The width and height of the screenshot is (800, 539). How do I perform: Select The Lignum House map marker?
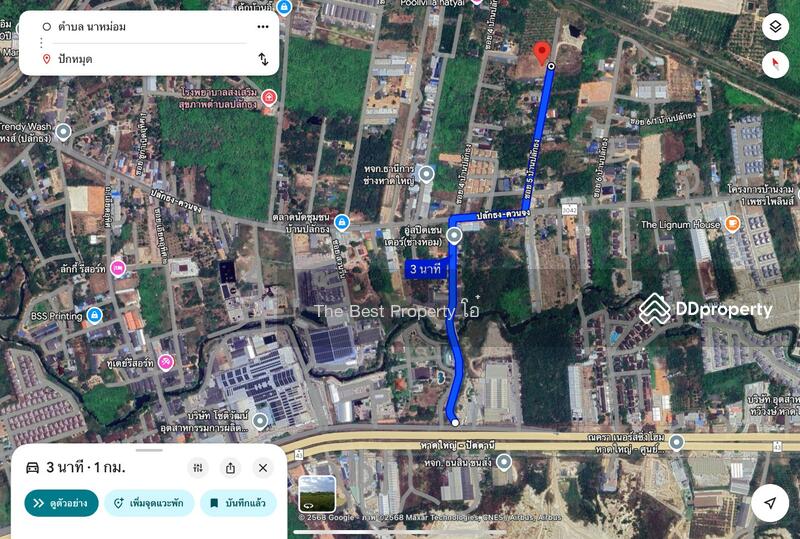coord(732,224)
